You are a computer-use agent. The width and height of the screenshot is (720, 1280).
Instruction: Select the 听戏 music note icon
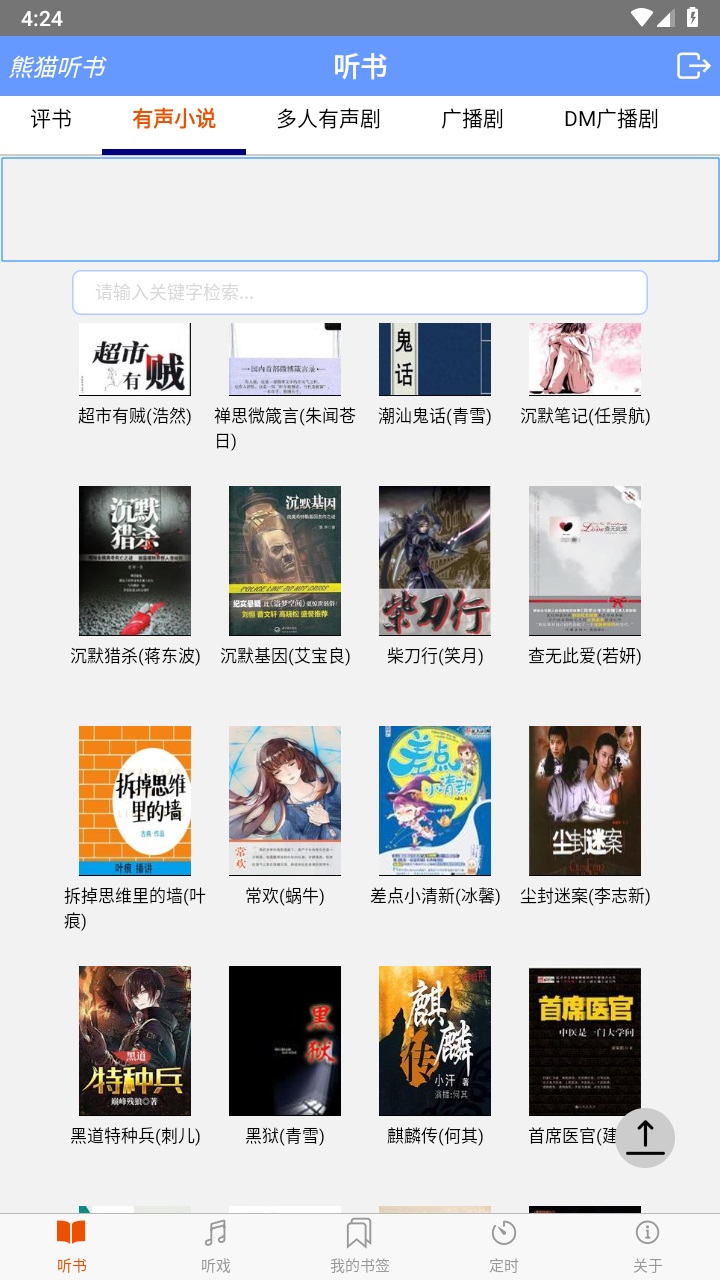click(215, 1231)
